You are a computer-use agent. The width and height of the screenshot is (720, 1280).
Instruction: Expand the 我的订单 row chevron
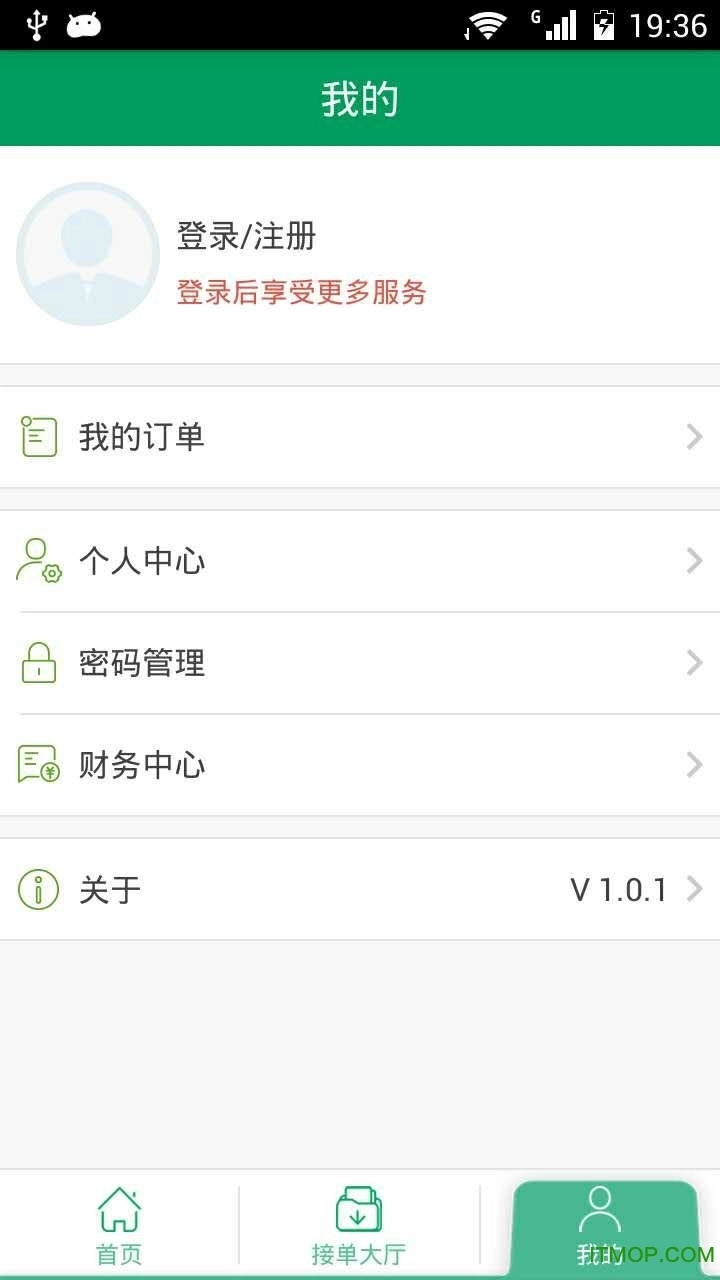(x=694, y=436)
